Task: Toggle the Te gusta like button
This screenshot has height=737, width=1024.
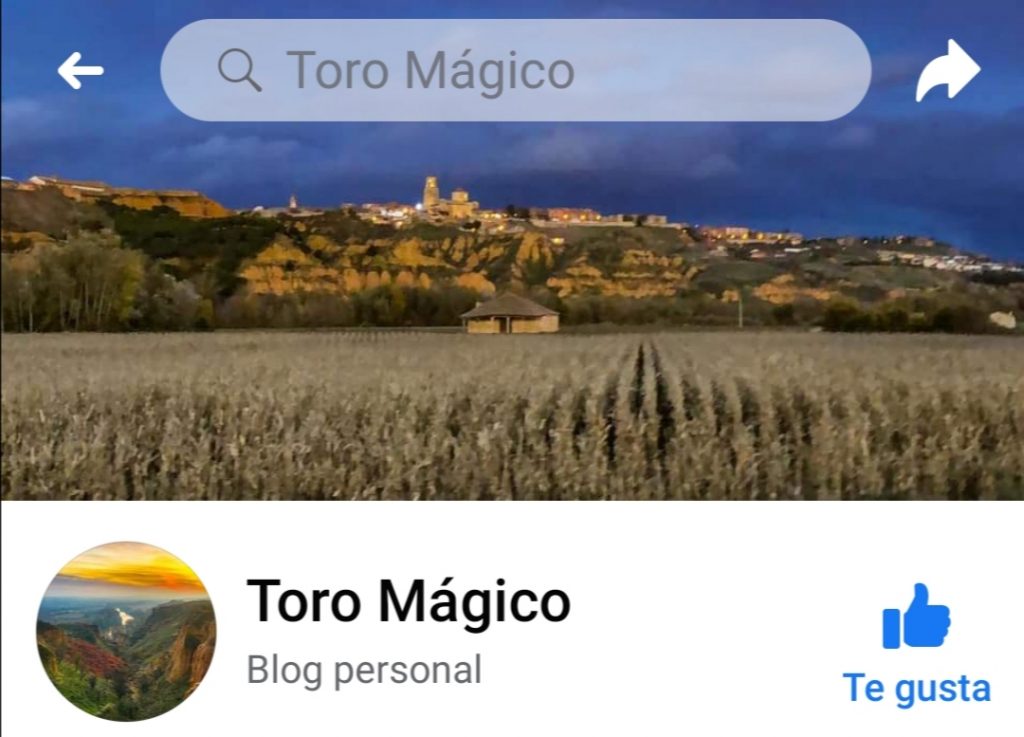Action: pos(916,645)
